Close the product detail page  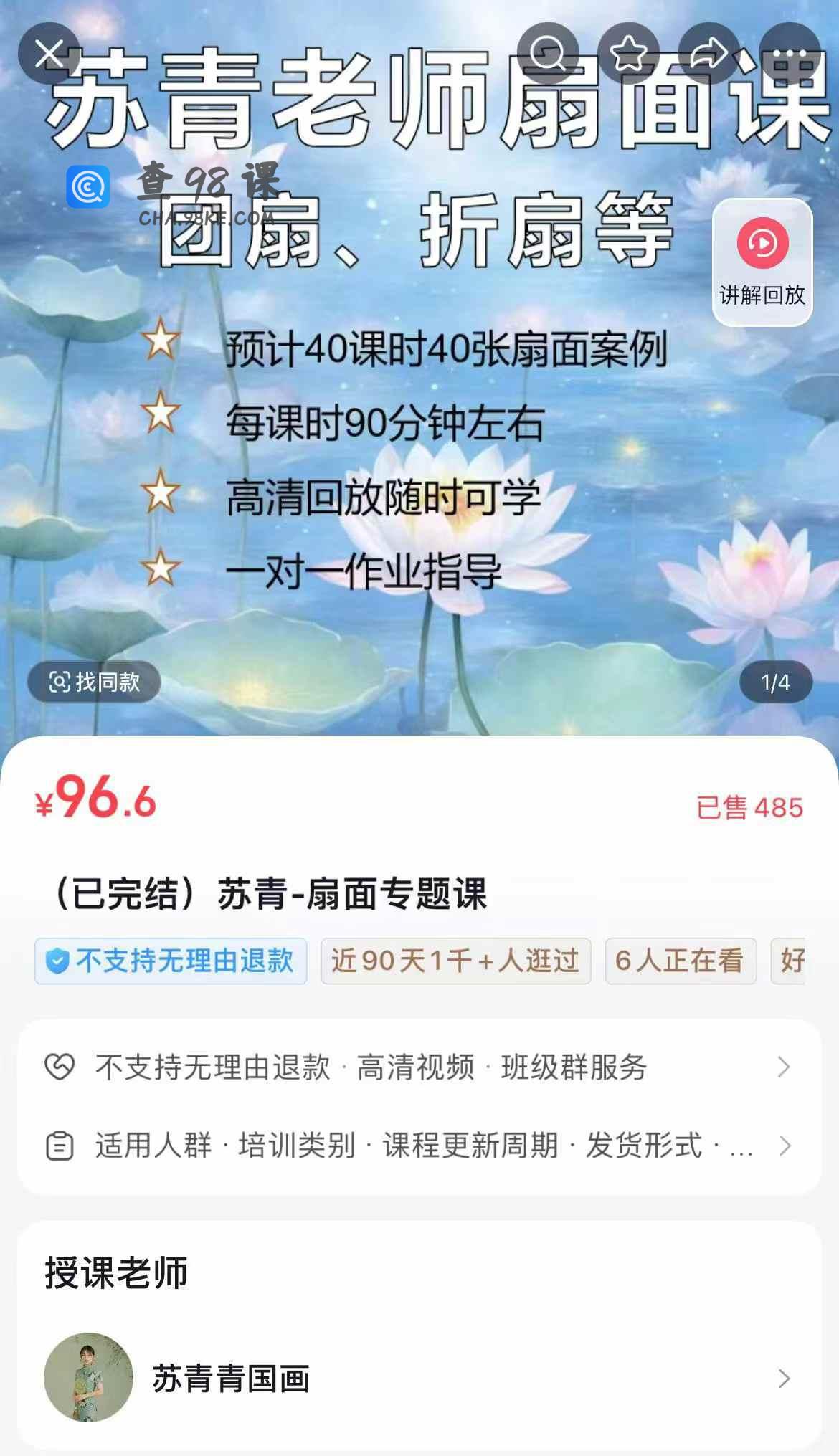(49, 54)
